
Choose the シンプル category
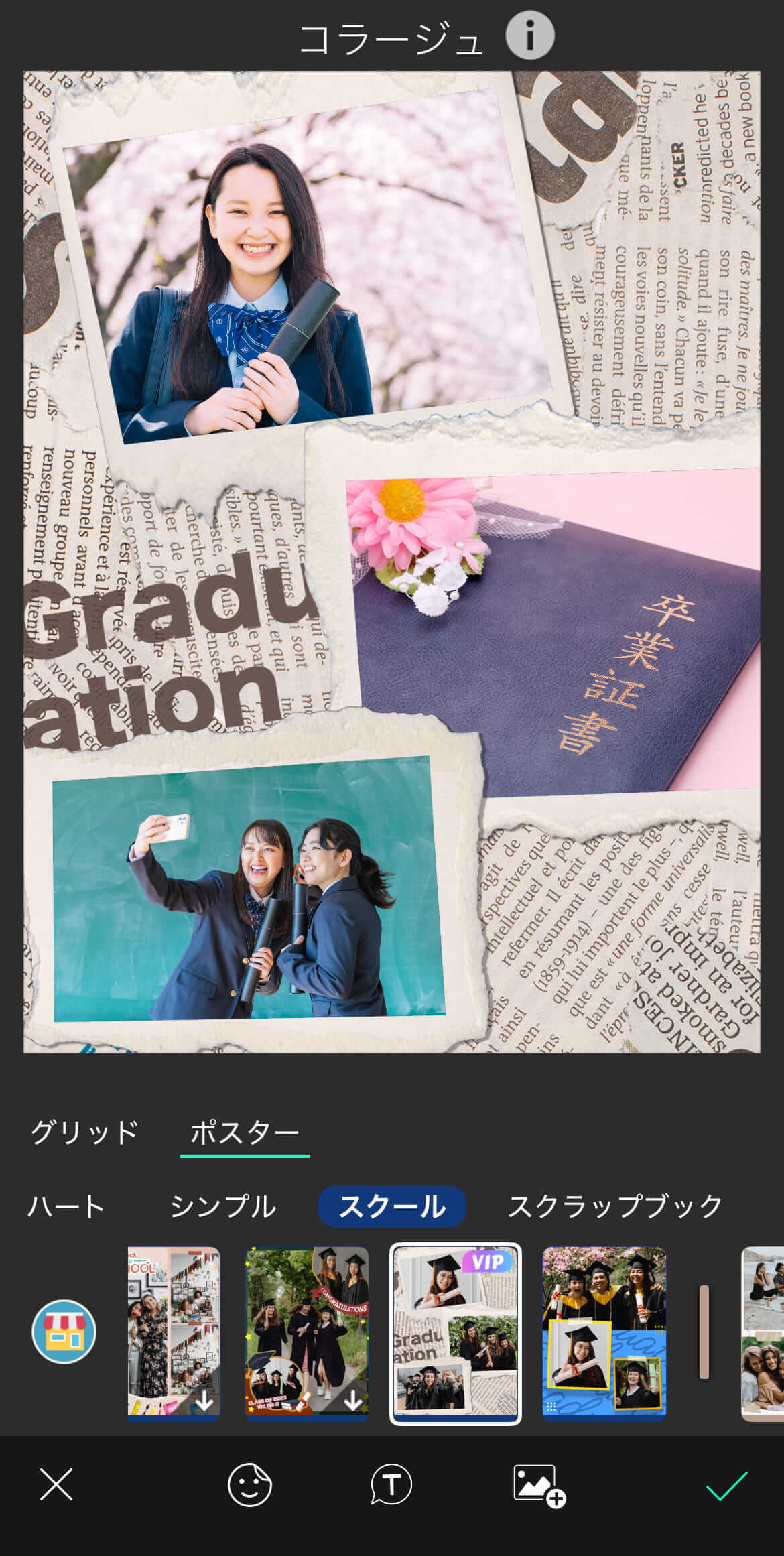coord(222,1206)
